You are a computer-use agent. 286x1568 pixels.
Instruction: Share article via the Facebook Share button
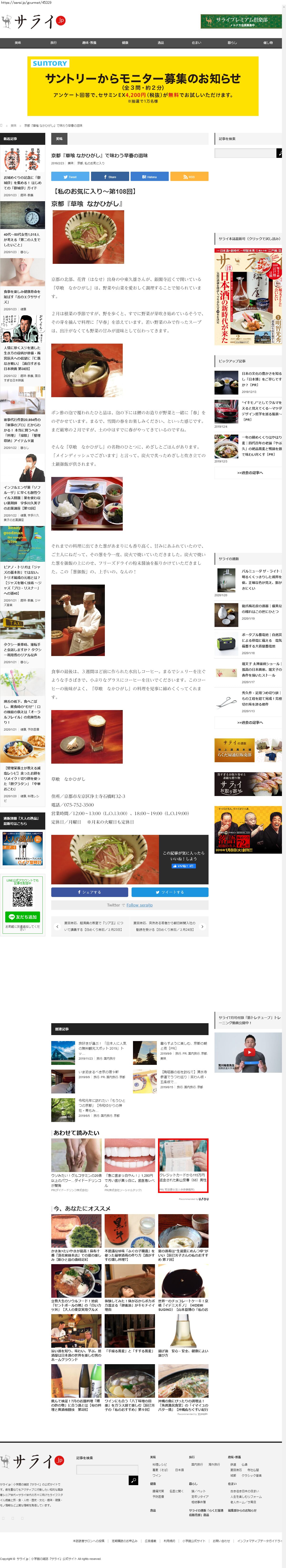[x=110, y=176]
